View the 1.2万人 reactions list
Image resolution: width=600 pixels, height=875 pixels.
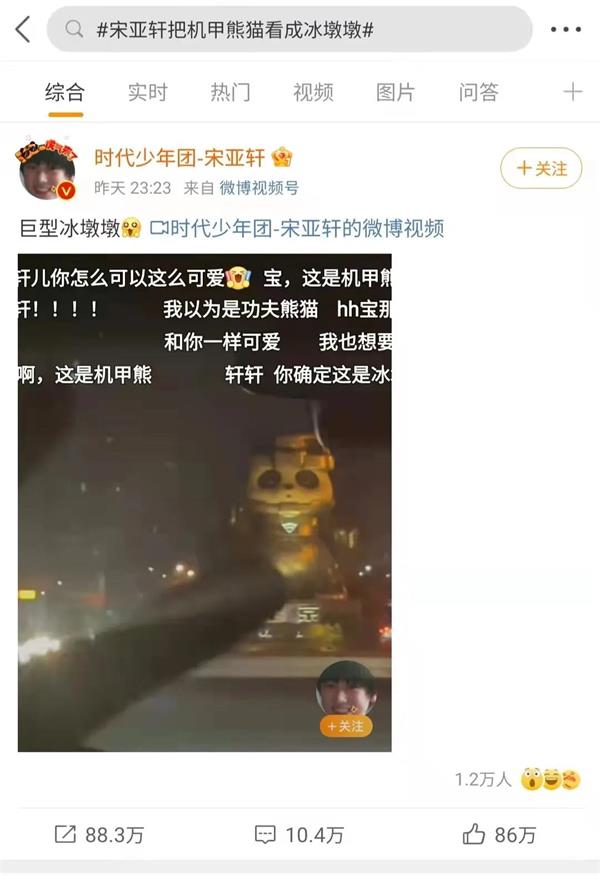click(x=517, y=780)
